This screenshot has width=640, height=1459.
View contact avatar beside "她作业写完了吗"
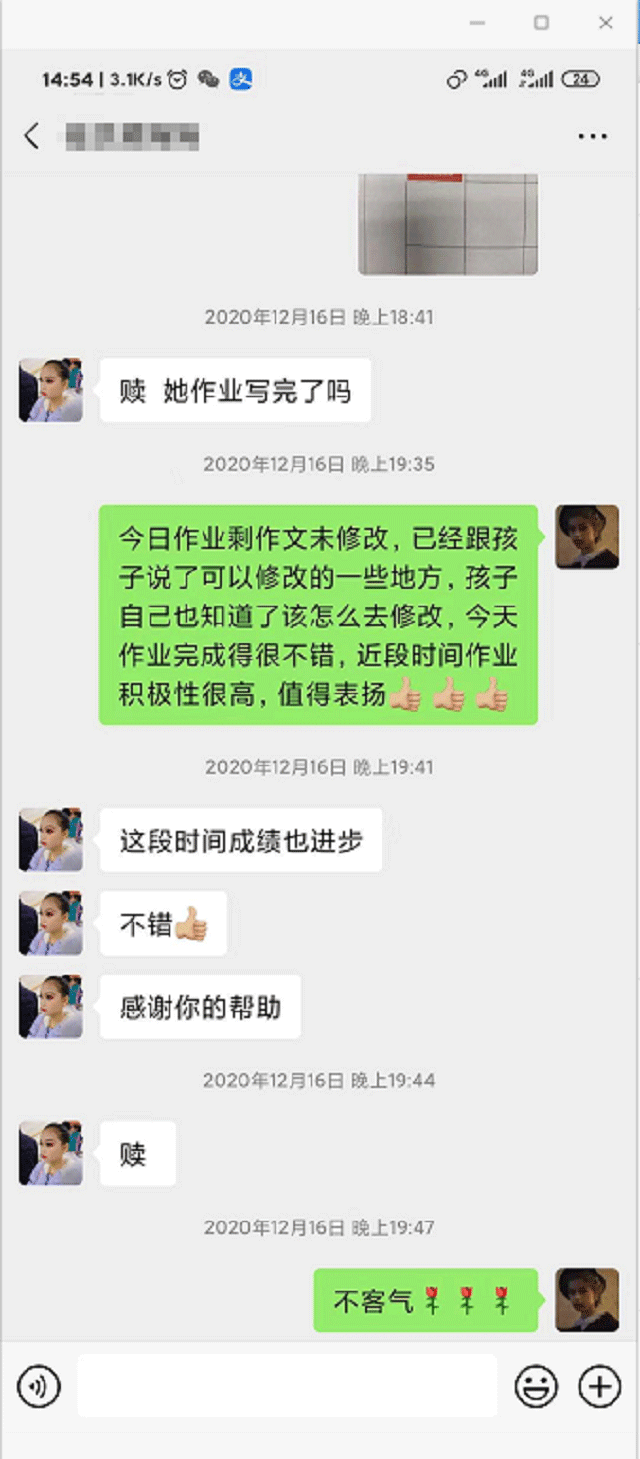[51, 390]
